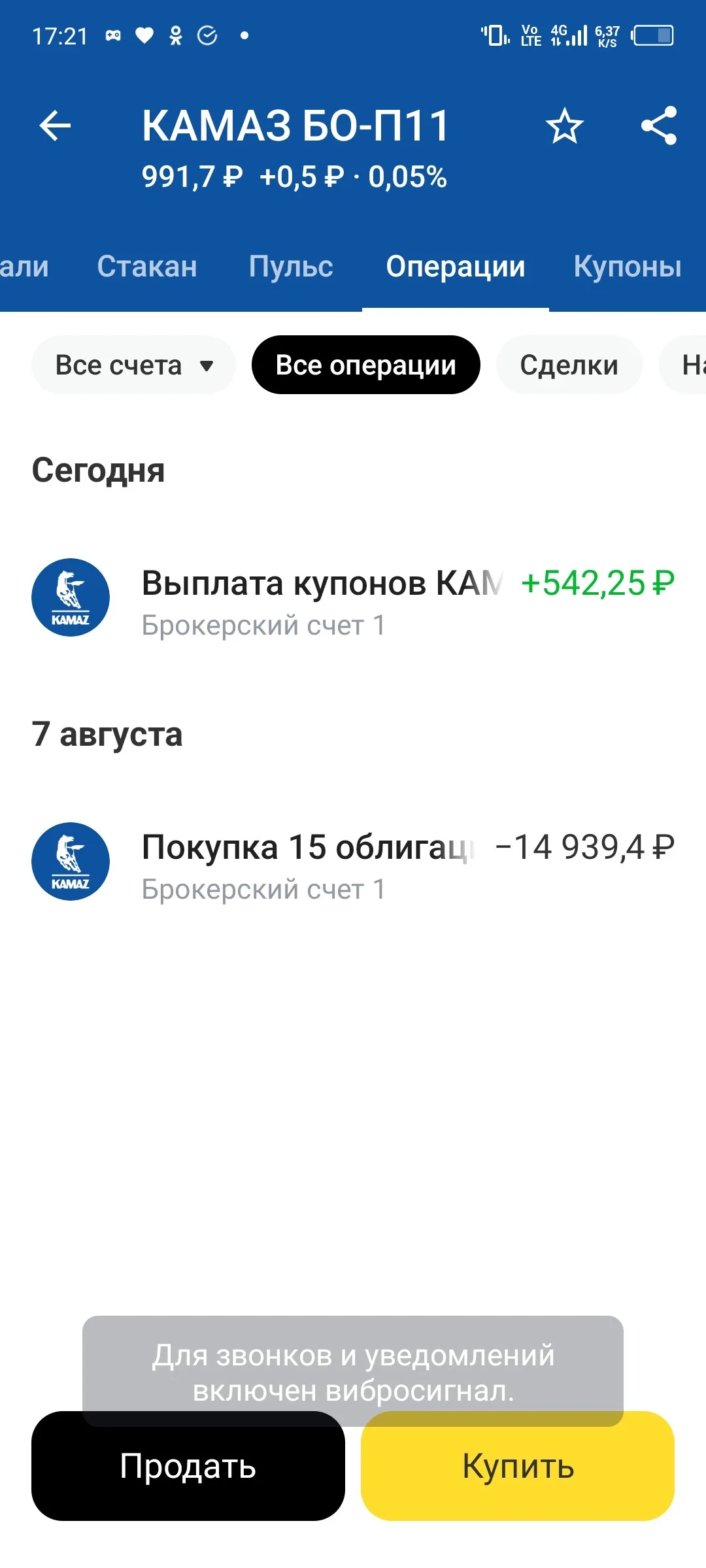706x1568 pixels.
Task: Open the Выплата купонов +542,25 ₽ operation
Action: click(353, 598)
